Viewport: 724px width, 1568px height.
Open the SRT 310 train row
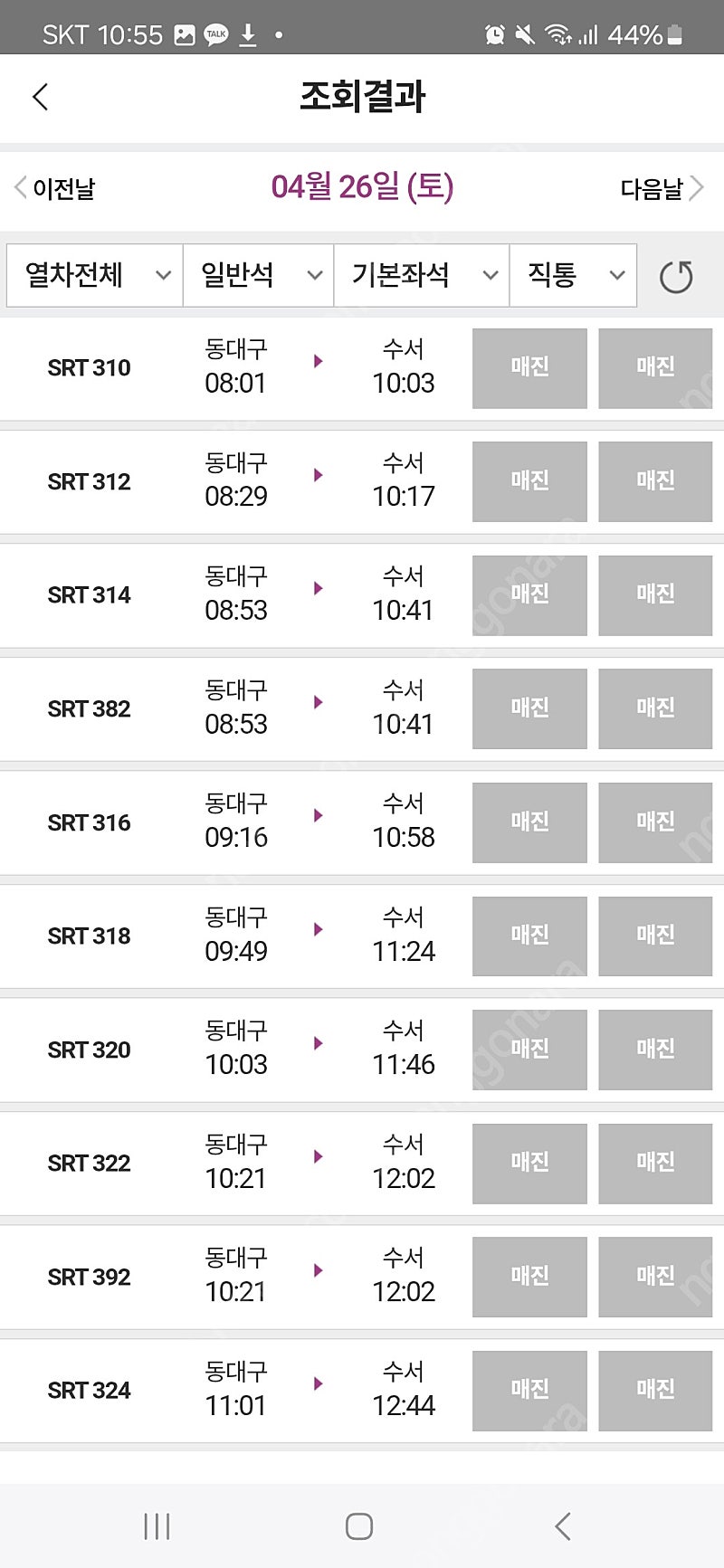pos(362,368)
